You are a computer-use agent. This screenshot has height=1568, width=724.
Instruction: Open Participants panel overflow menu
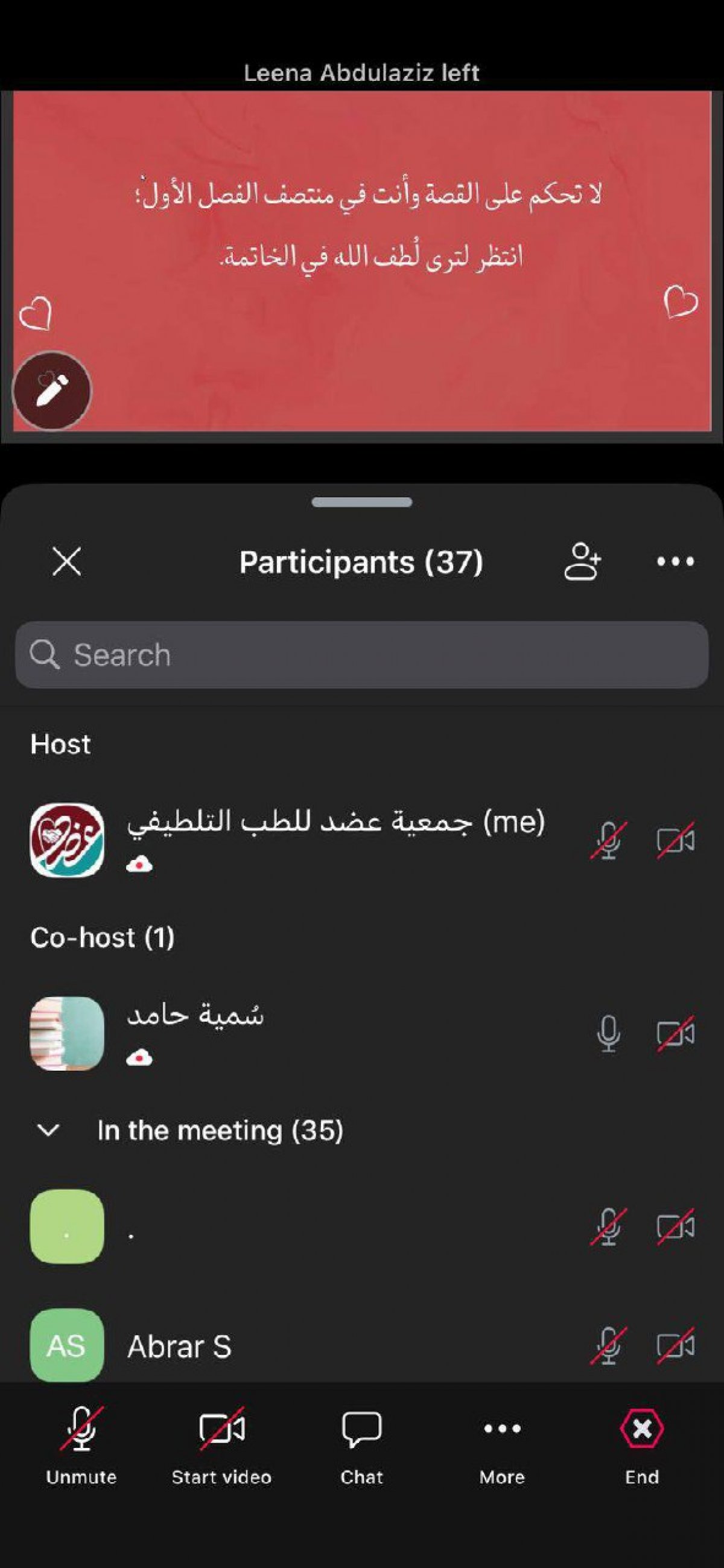675,561
